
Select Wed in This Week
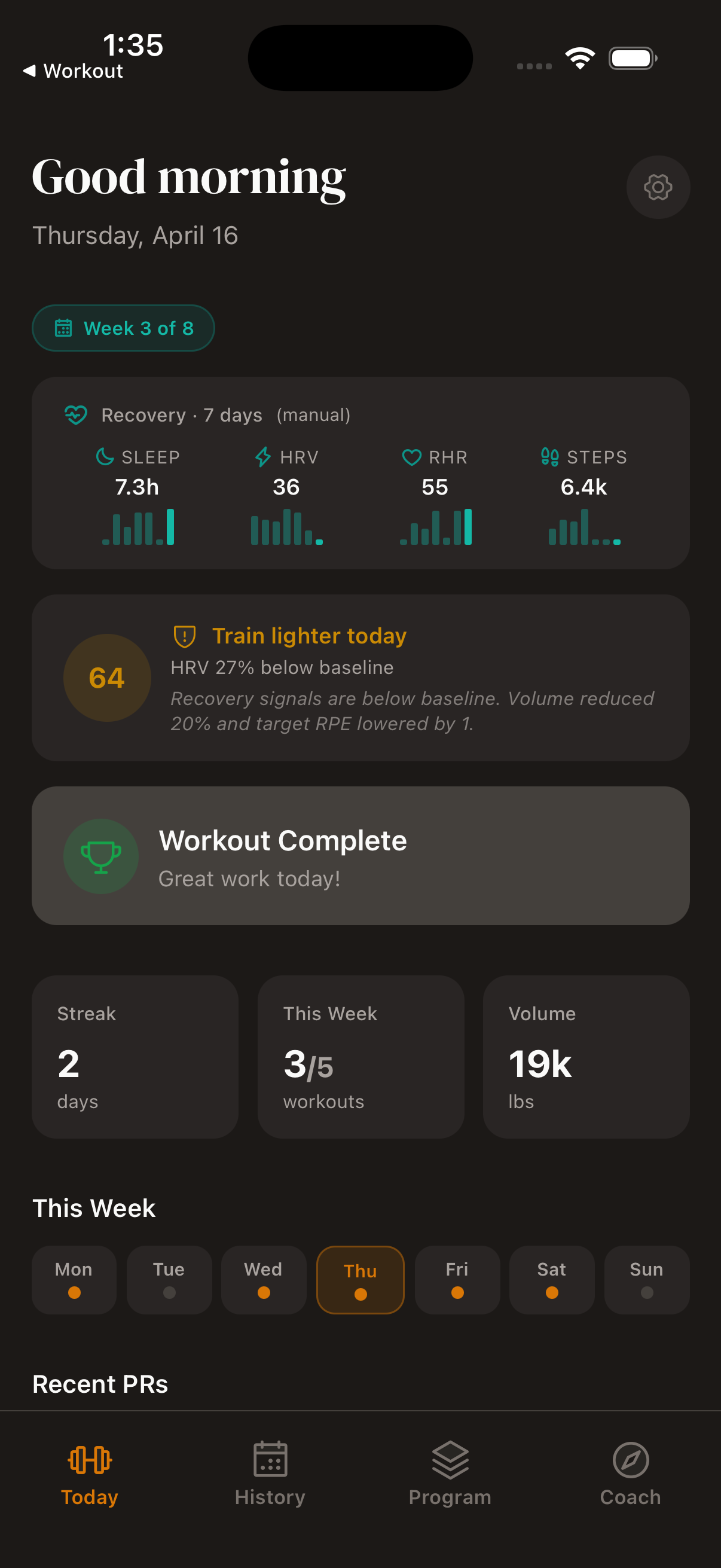click(264, 1279)
